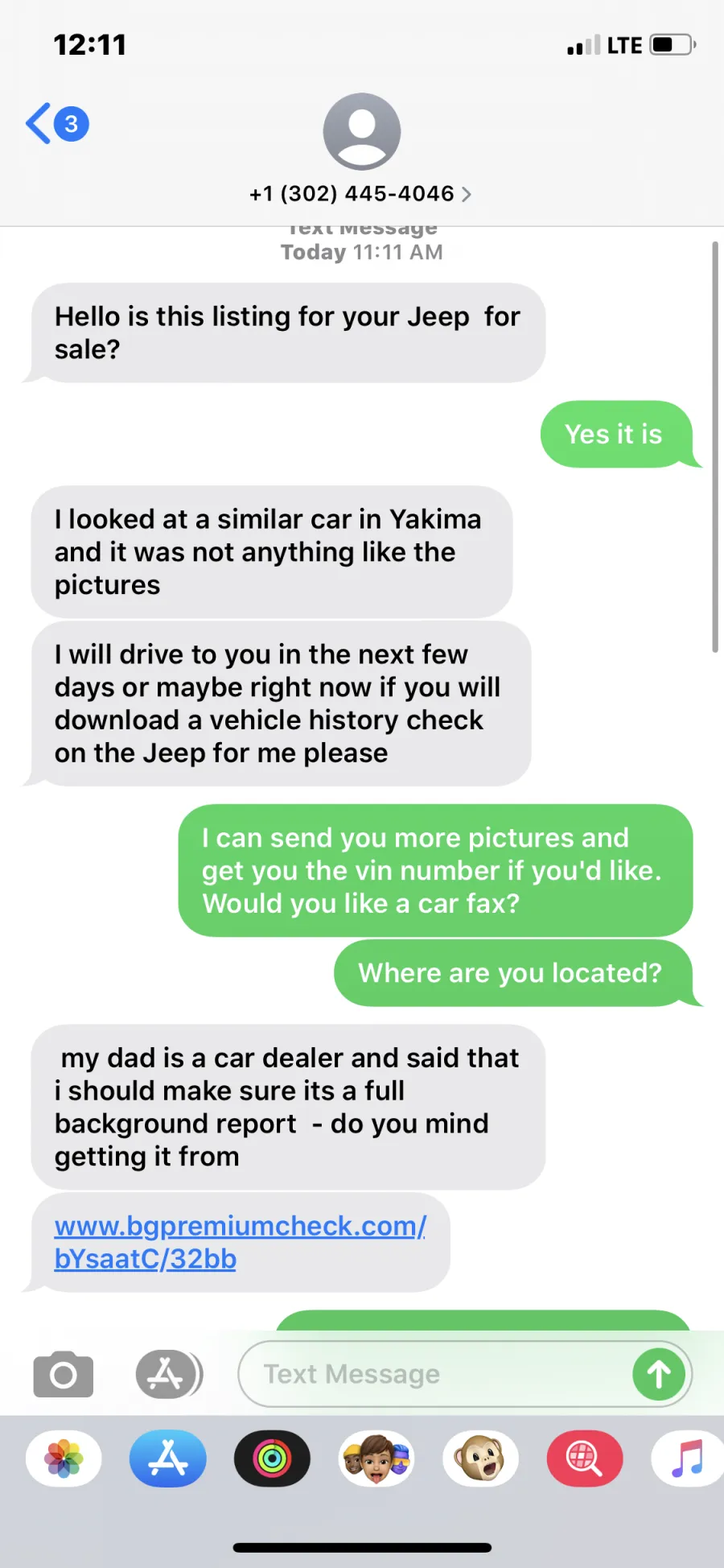Toggle the App Store apps drawer button

tap(169, 1374)
